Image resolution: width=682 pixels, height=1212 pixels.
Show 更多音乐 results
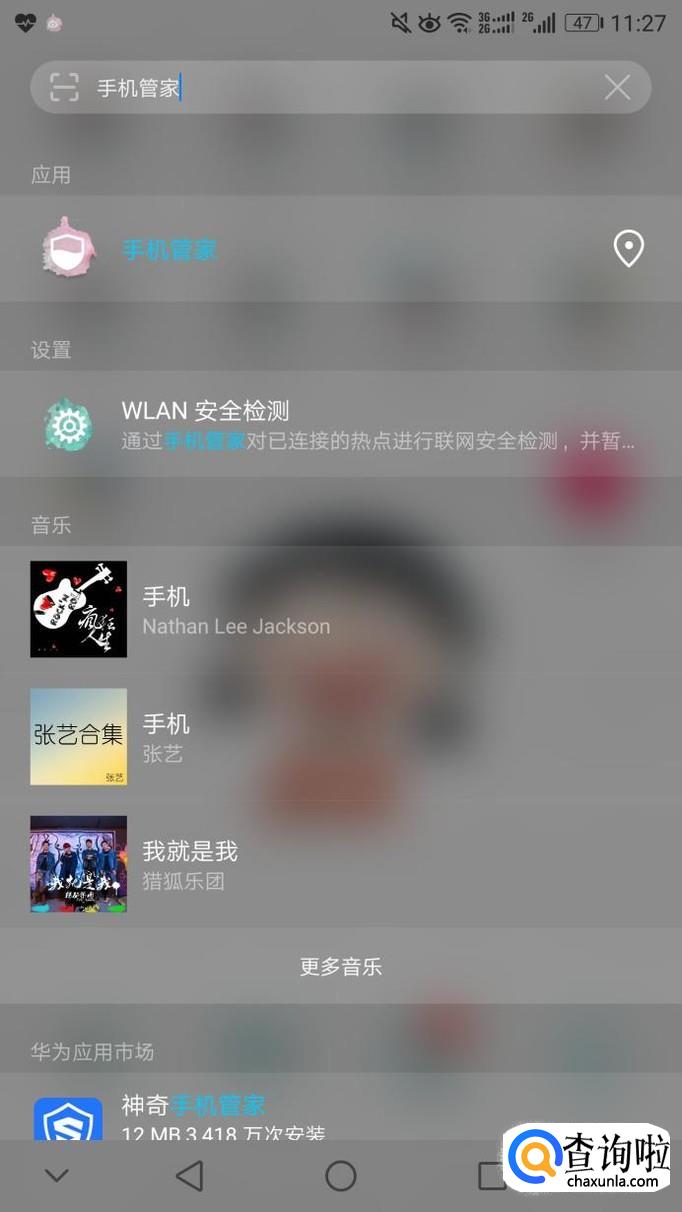[340, 967]
